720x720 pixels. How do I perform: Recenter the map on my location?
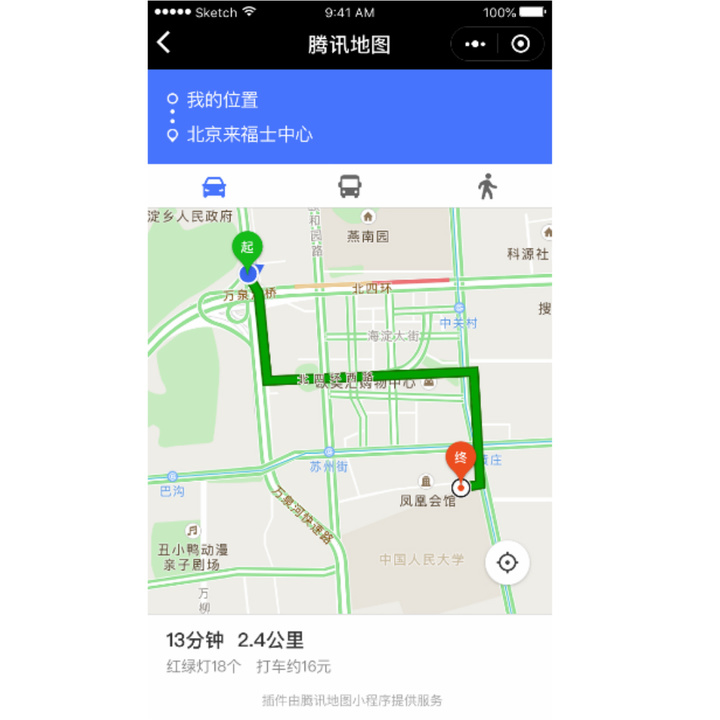click(507, 563)
